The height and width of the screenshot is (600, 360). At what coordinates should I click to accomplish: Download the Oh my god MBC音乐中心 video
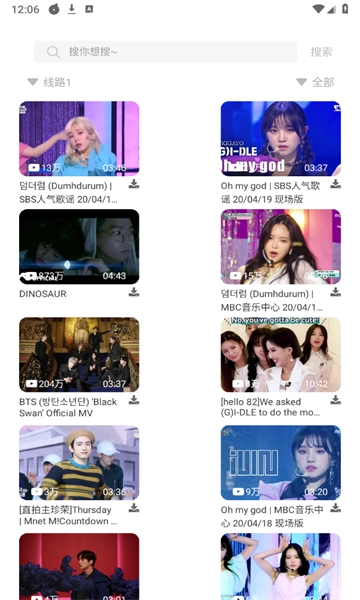(335, 508)
